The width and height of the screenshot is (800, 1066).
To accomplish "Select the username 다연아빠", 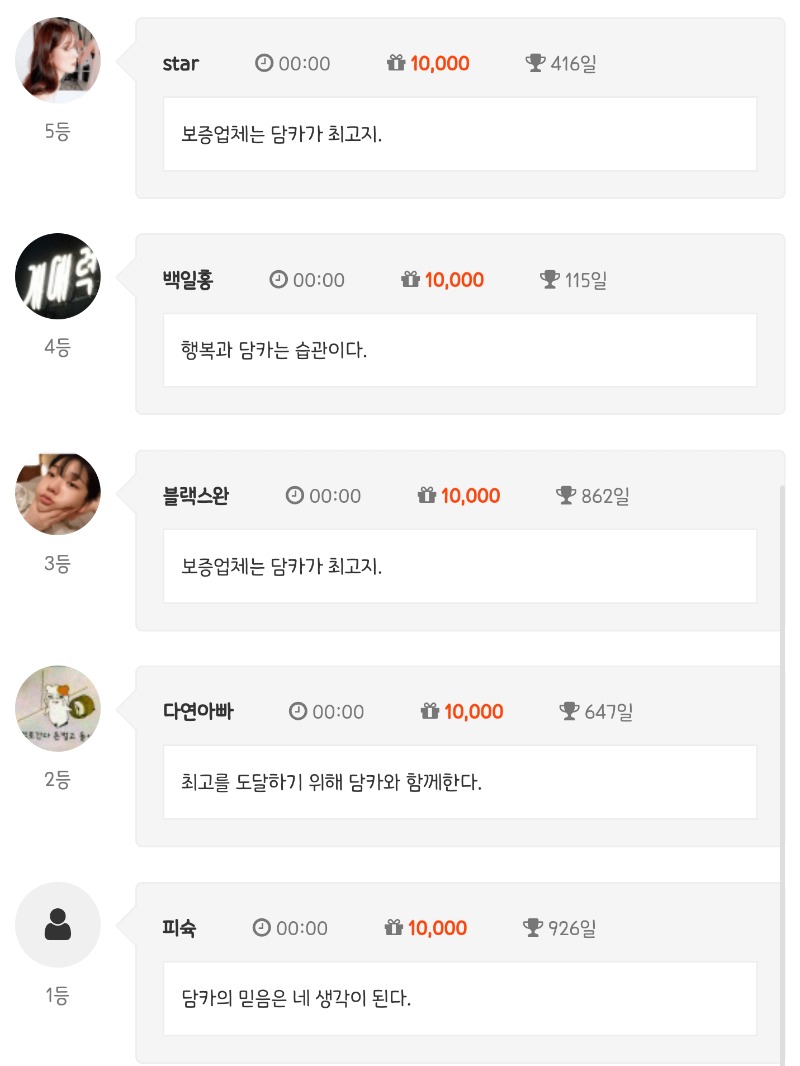I will pyautogui.click(x=198, y=712).
